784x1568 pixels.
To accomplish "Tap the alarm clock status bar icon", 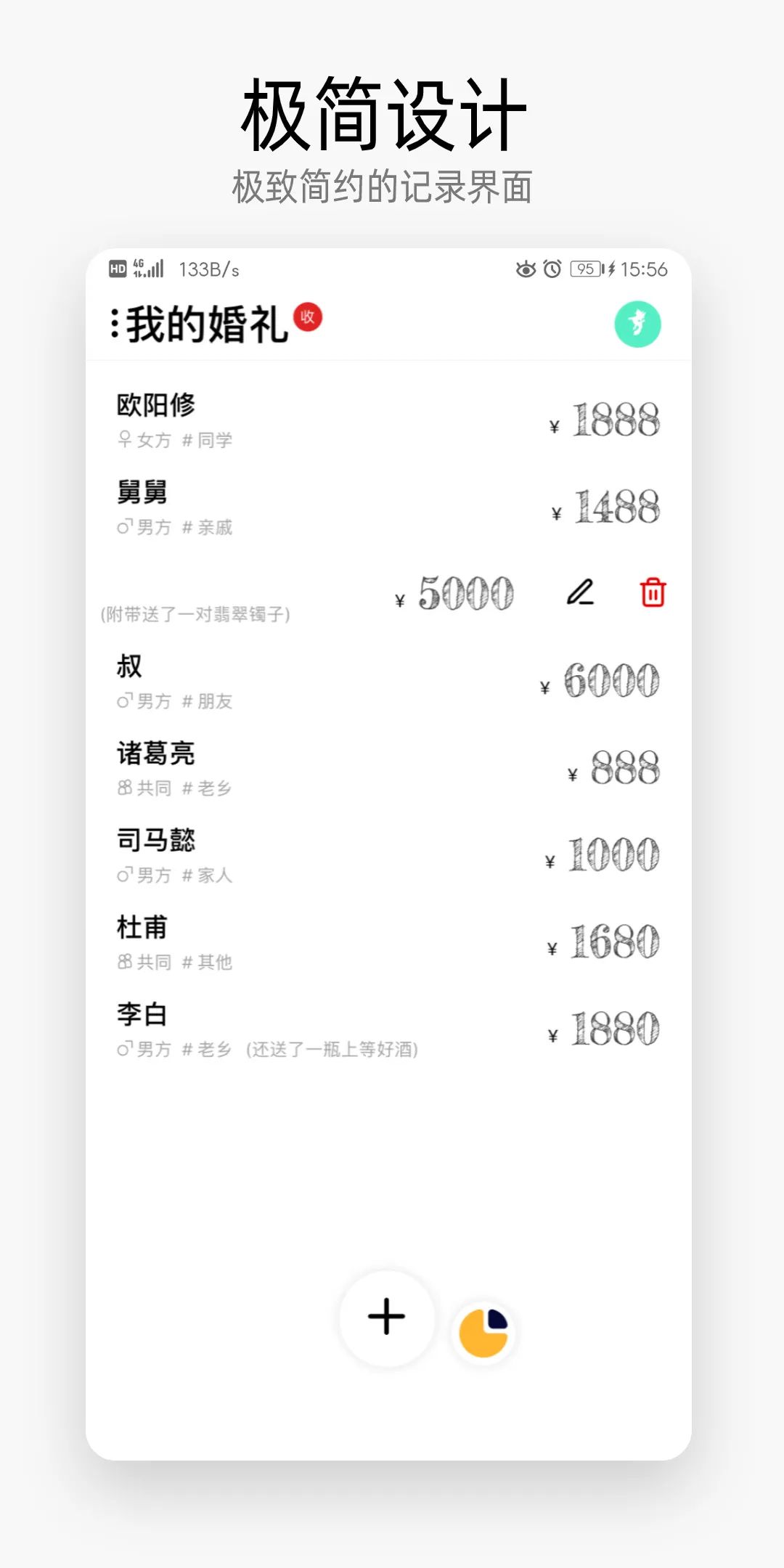I will point(552,269).
